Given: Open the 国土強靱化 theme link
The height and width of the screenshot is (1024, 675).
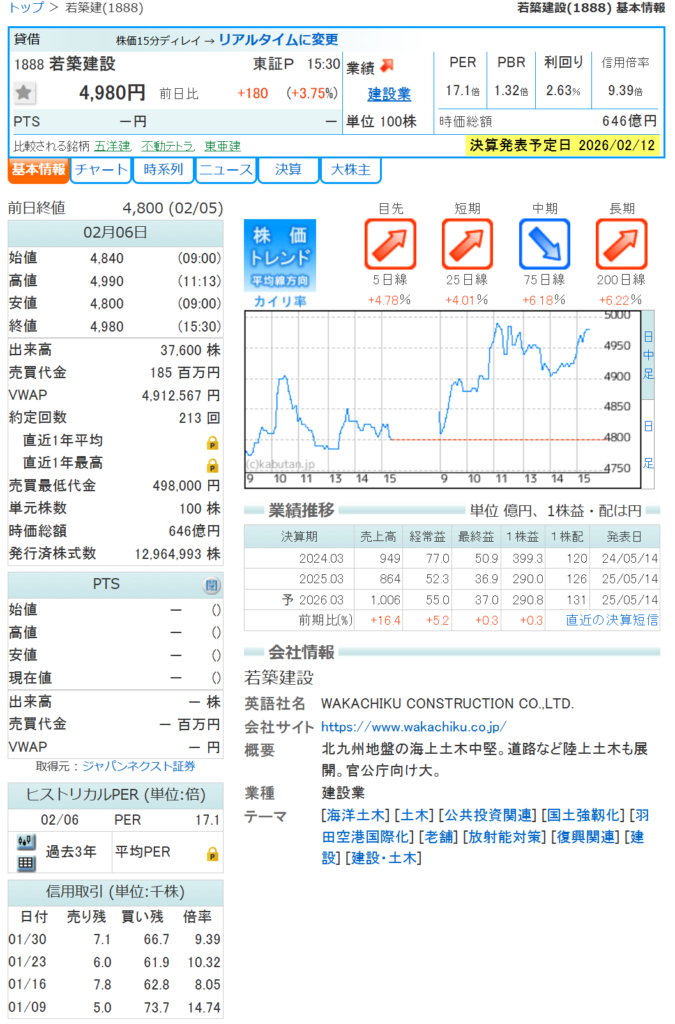Looking at the screenshot, I should [x=584, y=815].
